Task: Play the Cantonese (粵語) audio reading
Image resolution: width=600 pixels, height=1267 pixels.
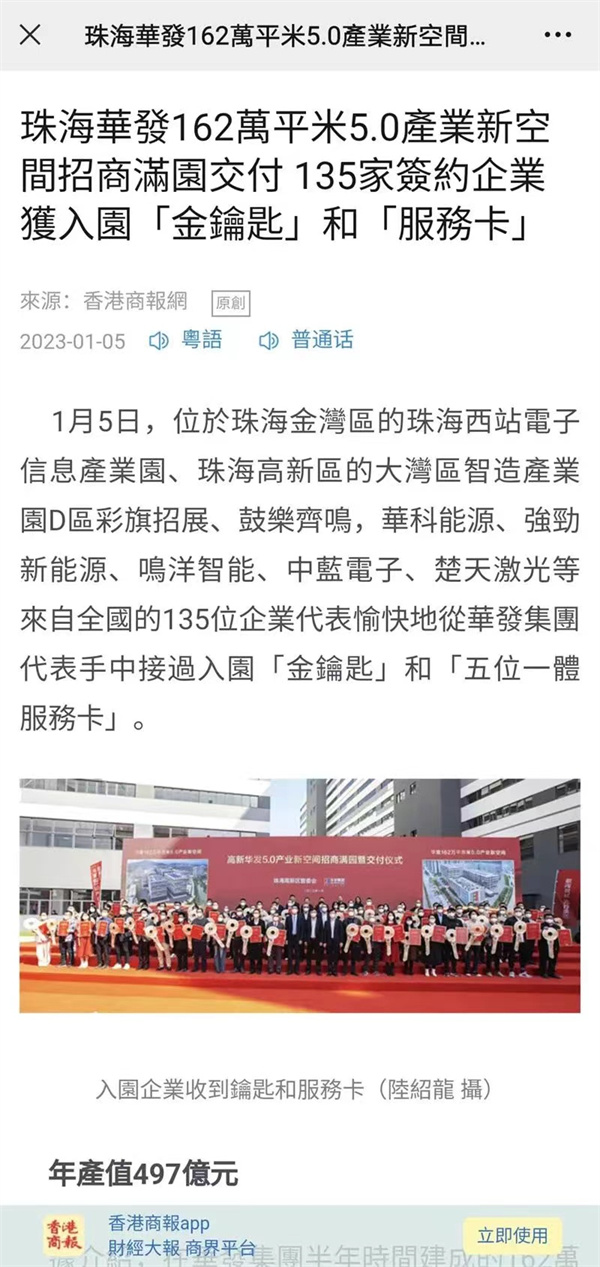Action: click(186, 340)
